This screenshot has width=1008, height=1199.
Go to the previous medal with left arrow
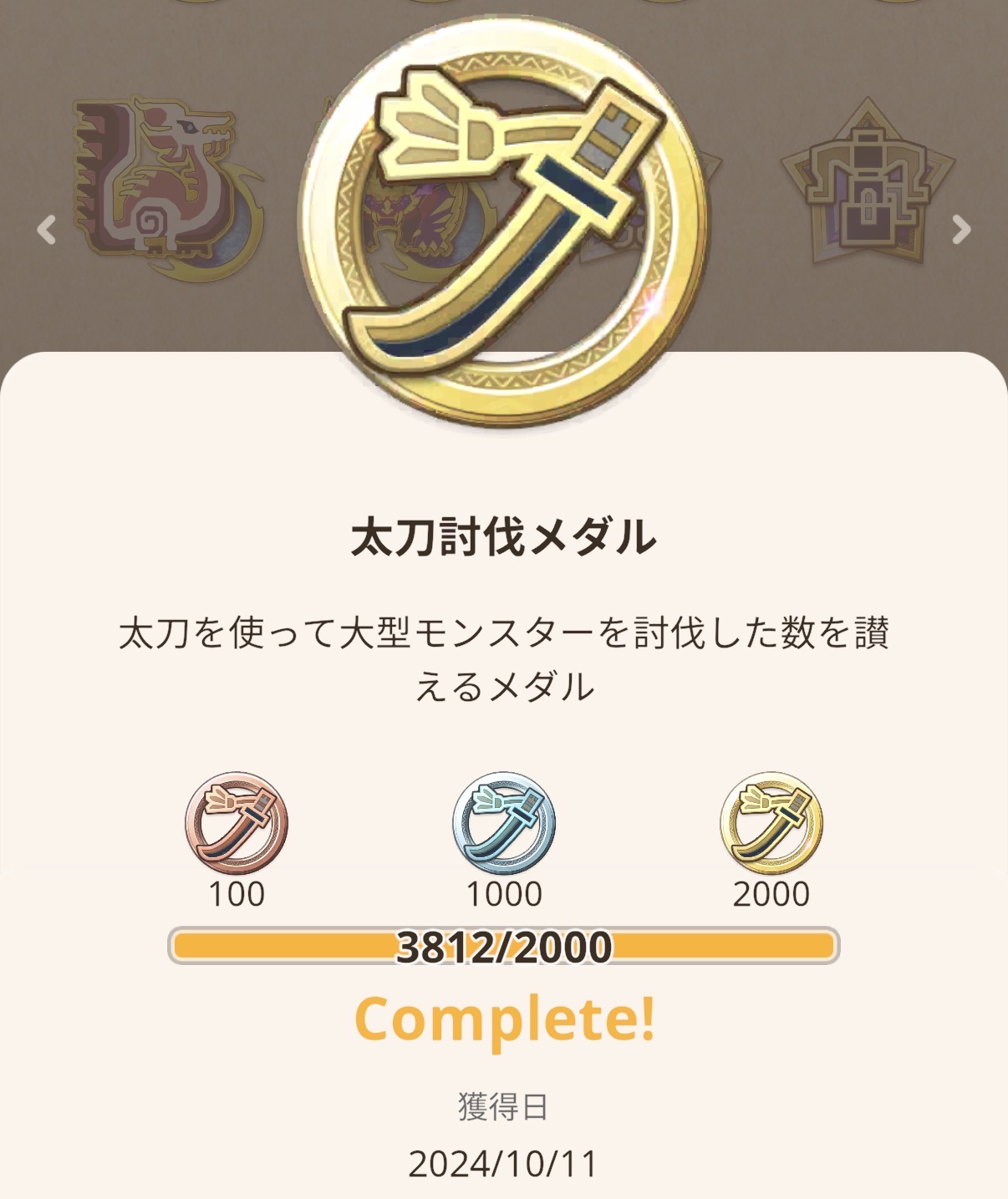tap(47, 230)
